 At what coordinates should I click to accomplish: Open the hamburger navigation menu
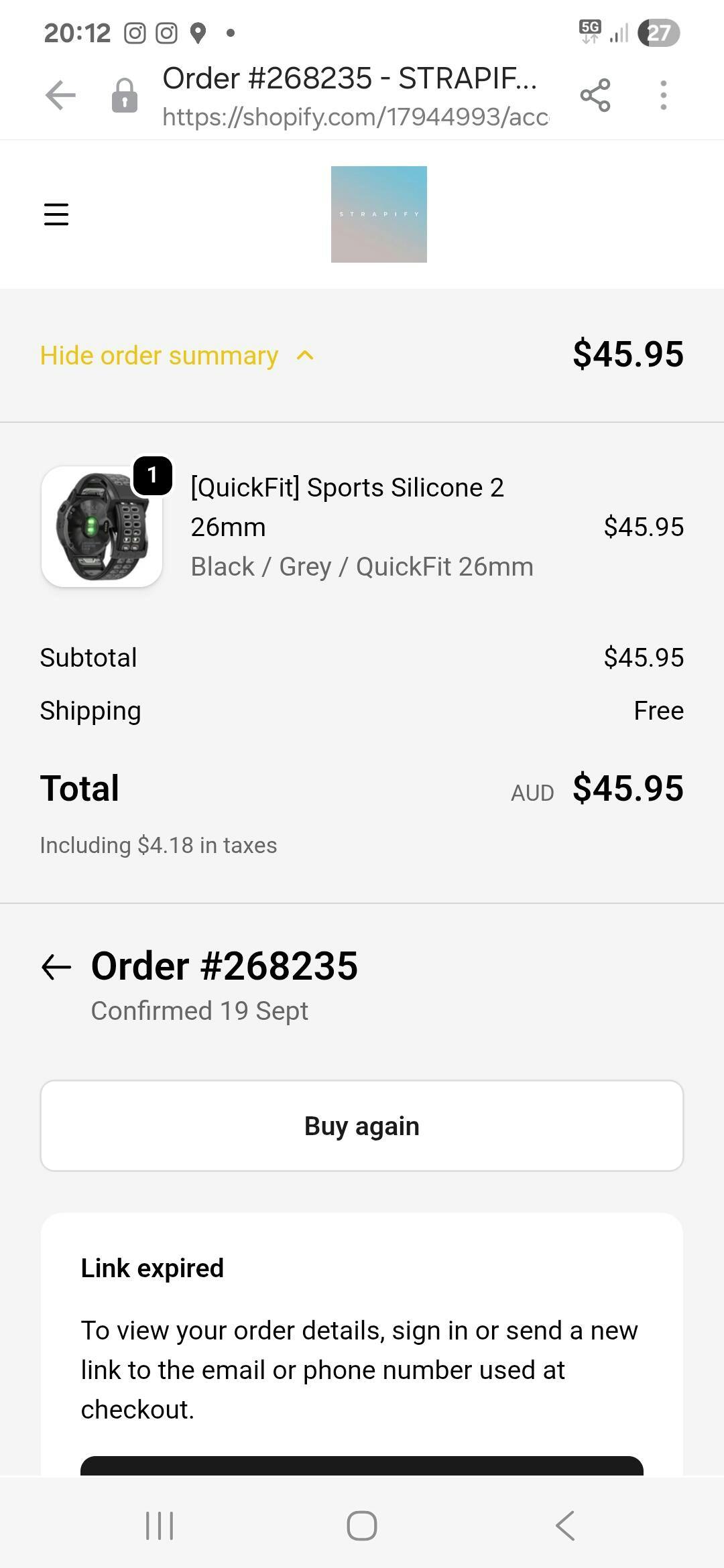[x=56, y=214]
